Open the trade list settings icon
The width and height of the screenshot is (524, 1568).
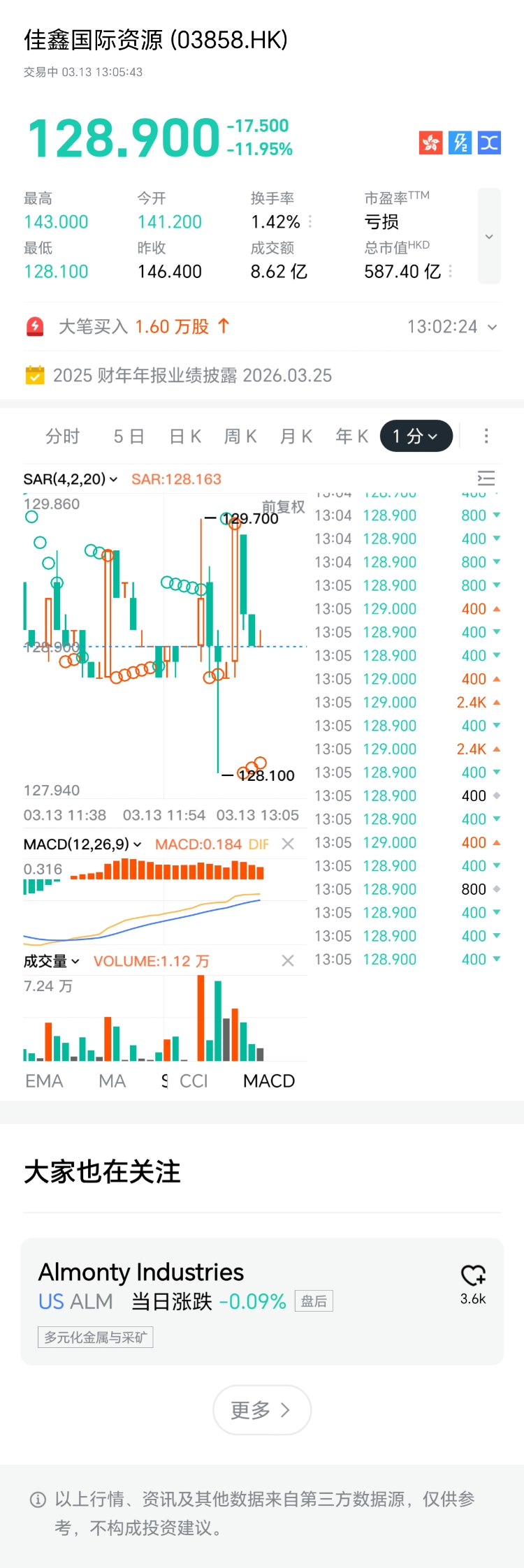(486, 478)
